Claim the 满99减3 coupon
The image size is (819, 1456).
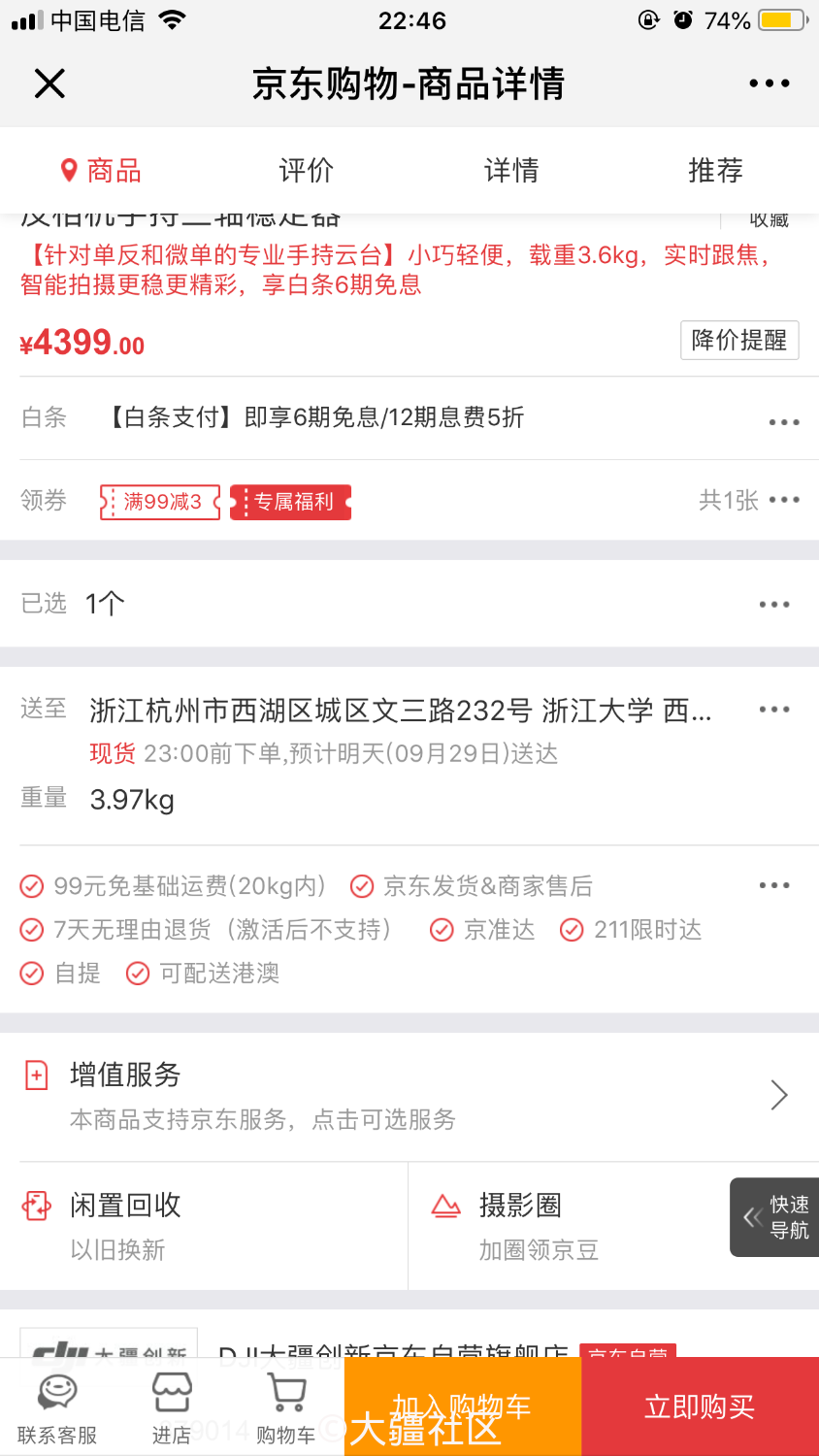pyautogui.click(x=160, y=502)
